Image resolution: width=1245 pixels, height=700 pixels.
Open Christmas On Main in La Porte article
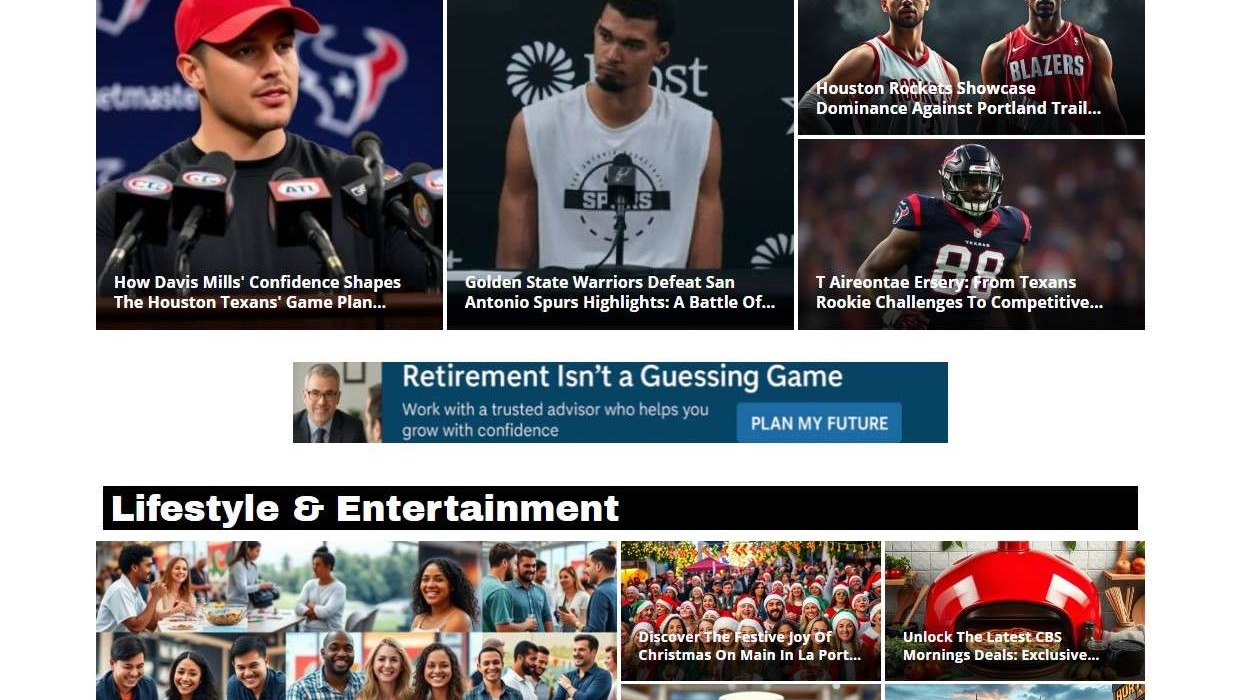(x=749, y=646)
